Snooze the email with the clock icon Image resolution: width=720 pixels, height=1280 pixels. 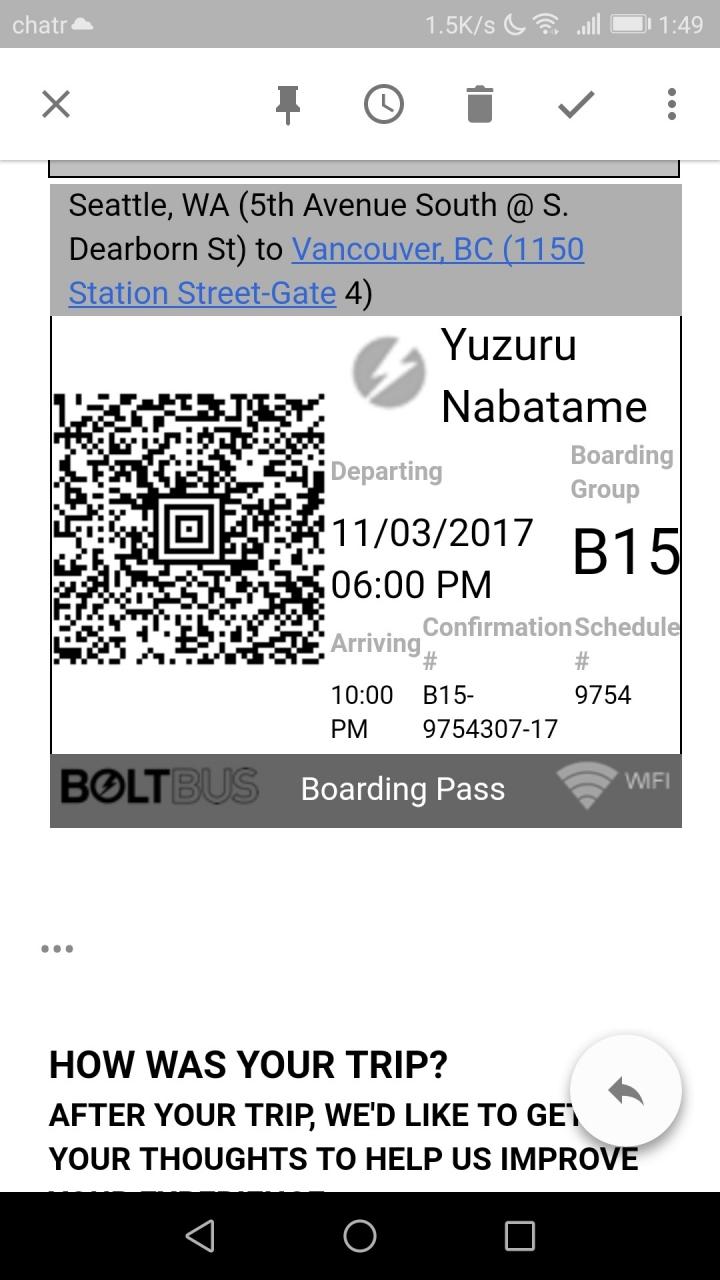384,104
